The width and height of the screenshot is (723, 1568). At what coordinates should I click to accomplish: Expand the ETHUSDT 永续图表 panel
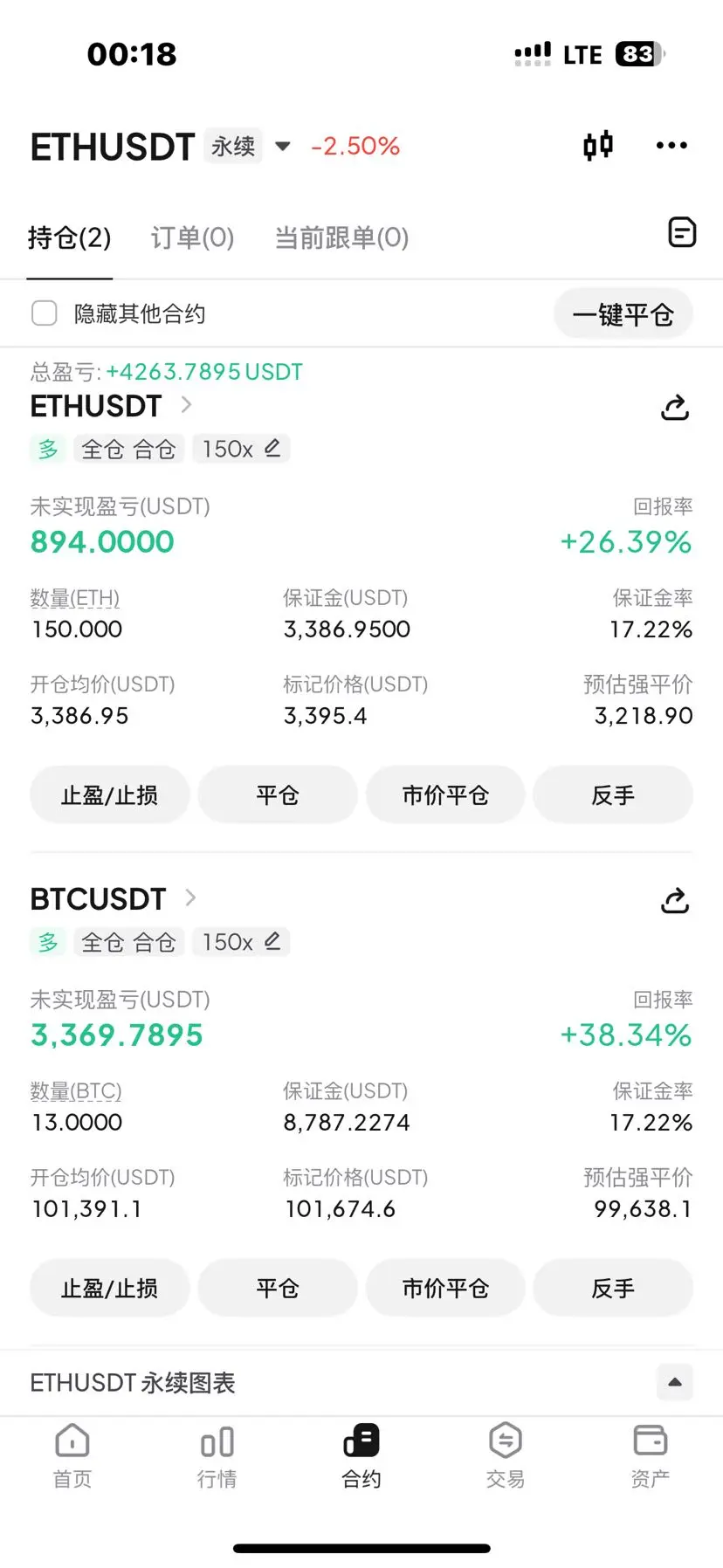pos(674,1382)
